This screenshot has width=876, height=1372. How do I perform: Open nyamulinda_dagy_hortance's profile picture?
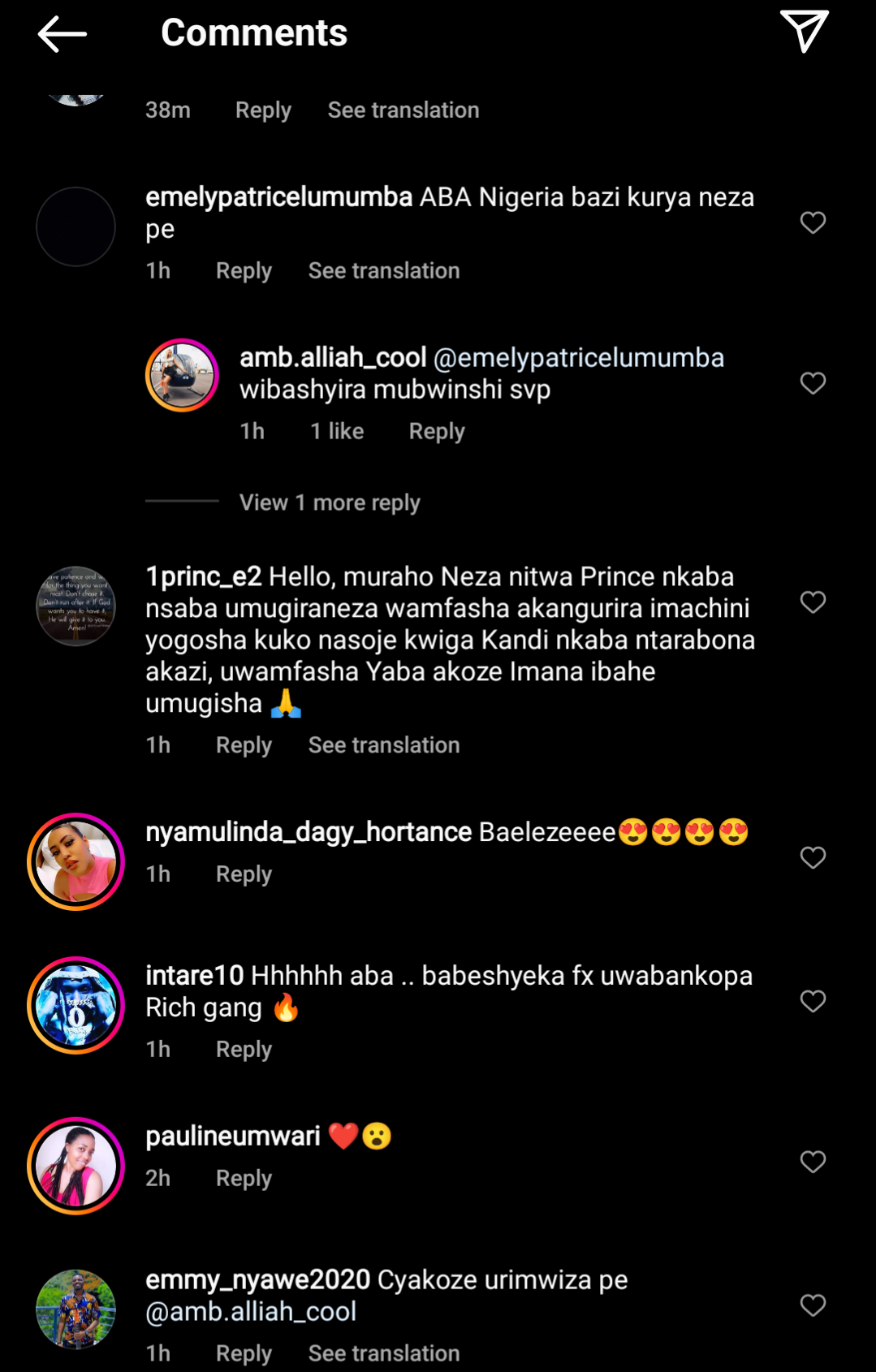tap(76, 861)
